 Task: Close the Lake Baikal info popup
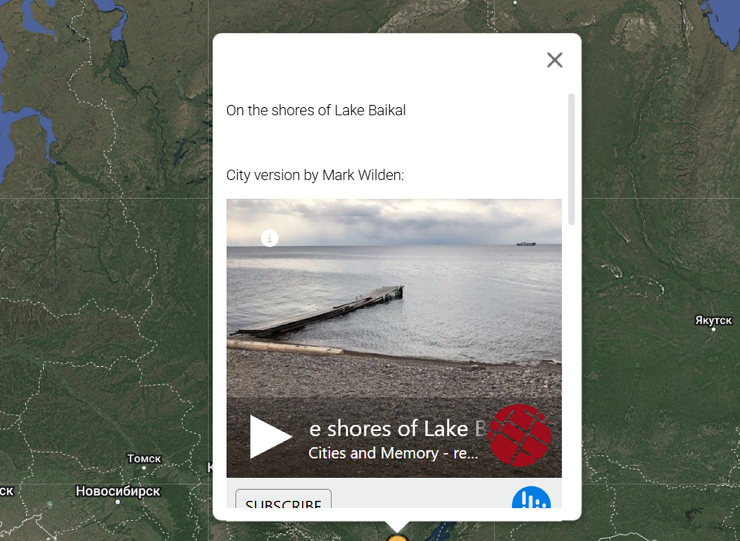tap(555, 60)
